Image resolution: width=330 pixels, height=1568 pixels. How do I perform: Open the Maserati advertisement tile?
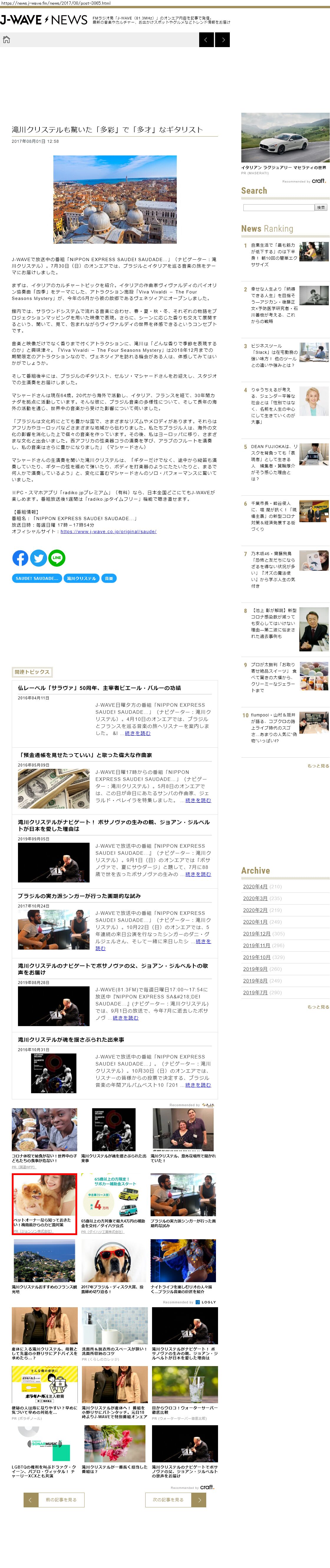pos(285,141)
